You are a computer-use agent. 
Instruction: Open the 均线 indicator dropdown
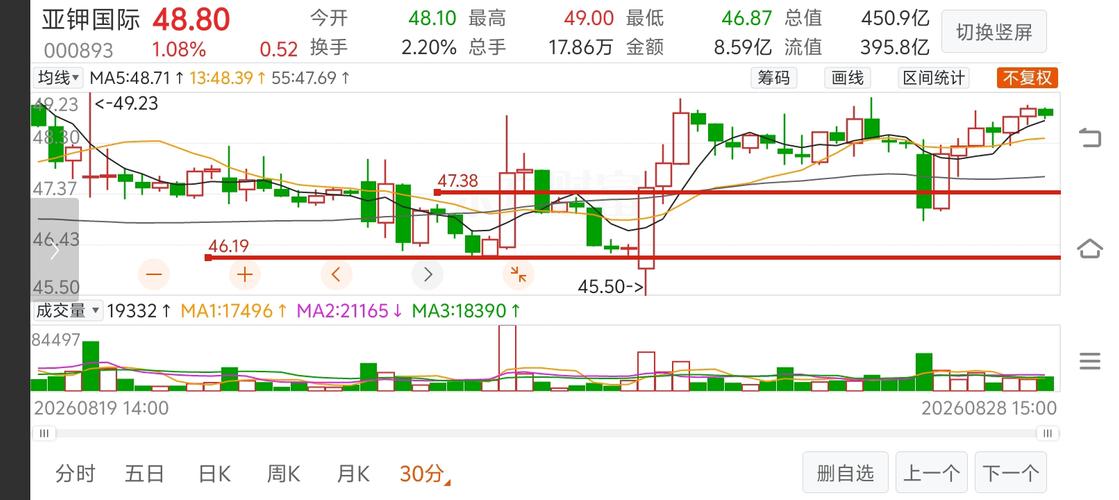[58, 78]
